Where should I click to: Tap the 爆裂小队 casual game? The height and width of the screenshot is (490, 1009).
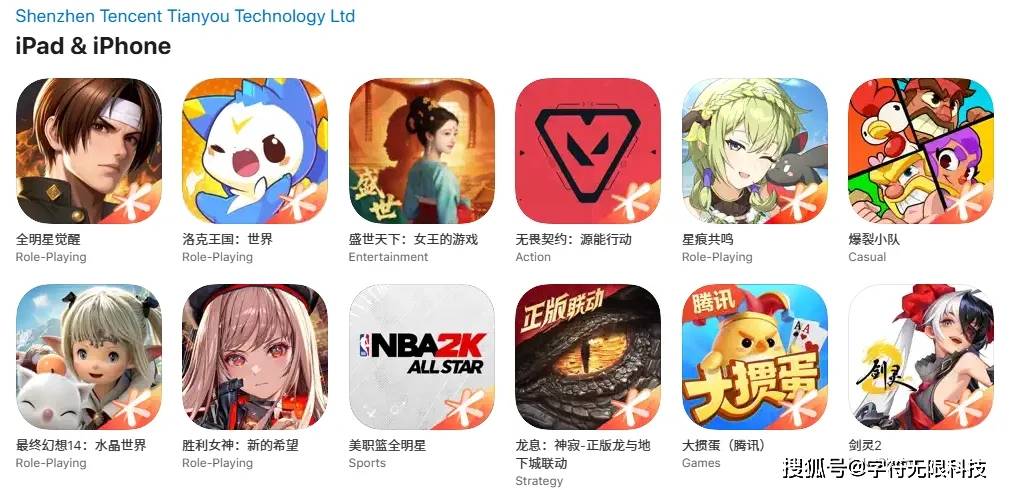coord(920,150)
